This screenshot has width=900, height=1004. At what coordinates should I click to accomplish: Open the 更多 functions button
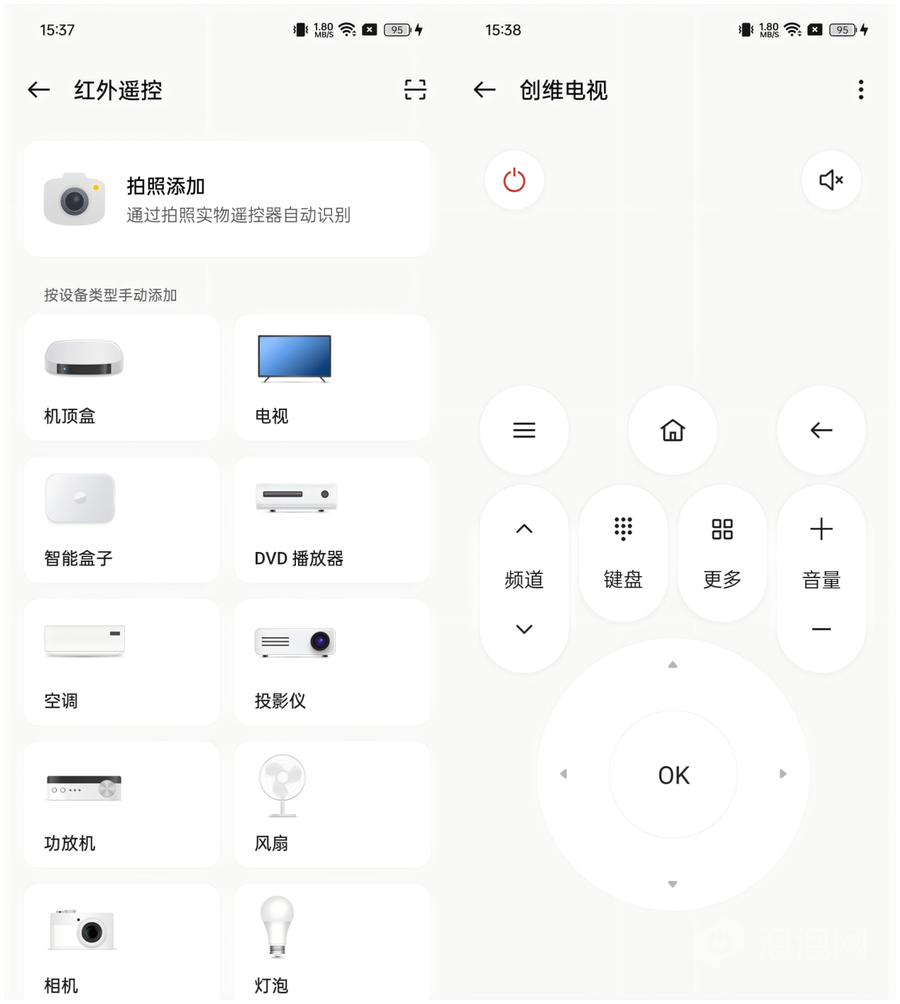(722, 553)
